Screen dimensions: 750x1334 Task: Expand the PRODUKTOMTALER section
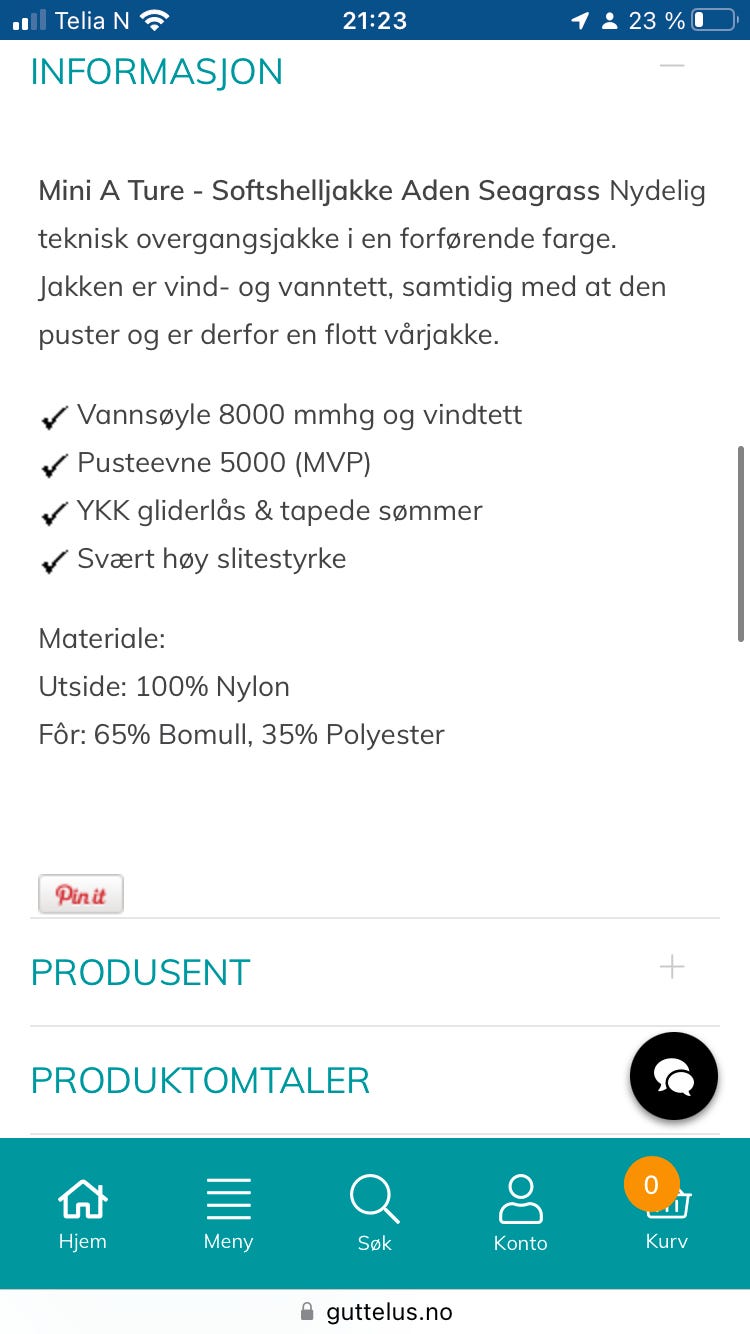pos(200,1080)
